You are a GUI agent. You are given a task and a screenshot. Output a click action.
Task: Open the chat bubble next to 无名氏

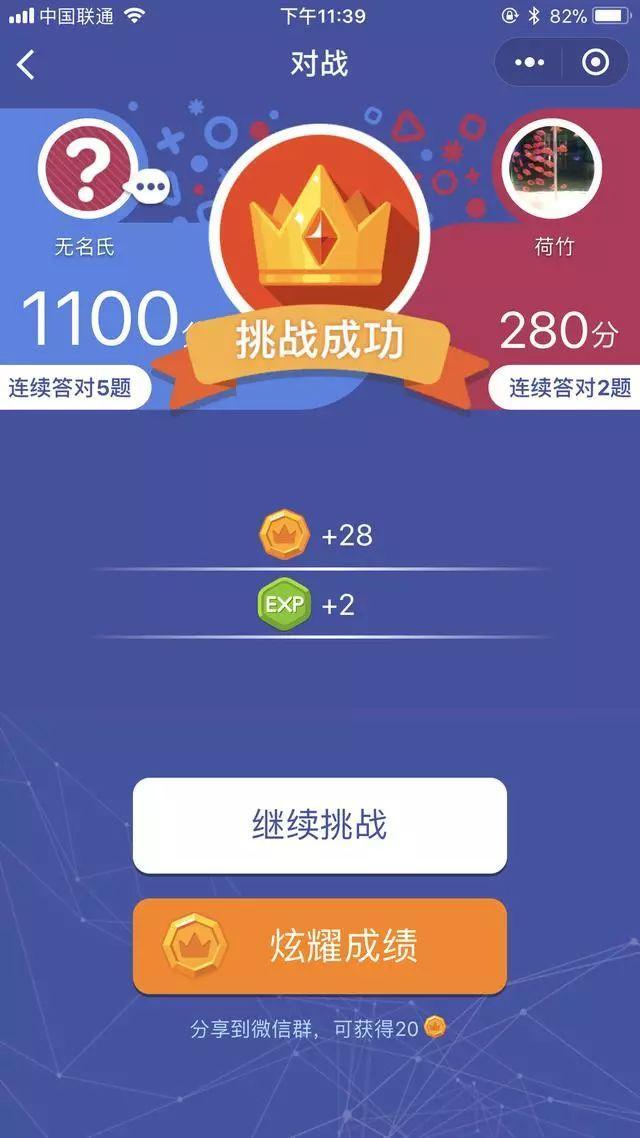tap(153, 187)
